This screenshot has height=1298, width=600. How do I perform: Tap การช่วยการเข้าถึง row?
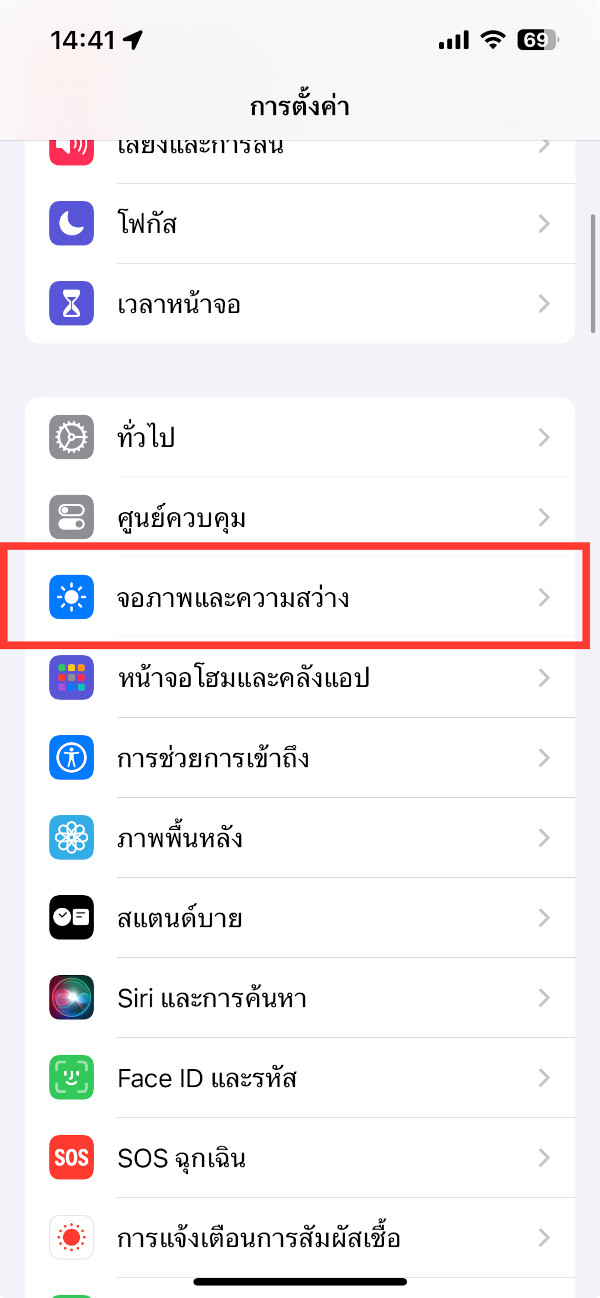coord(300,758)
